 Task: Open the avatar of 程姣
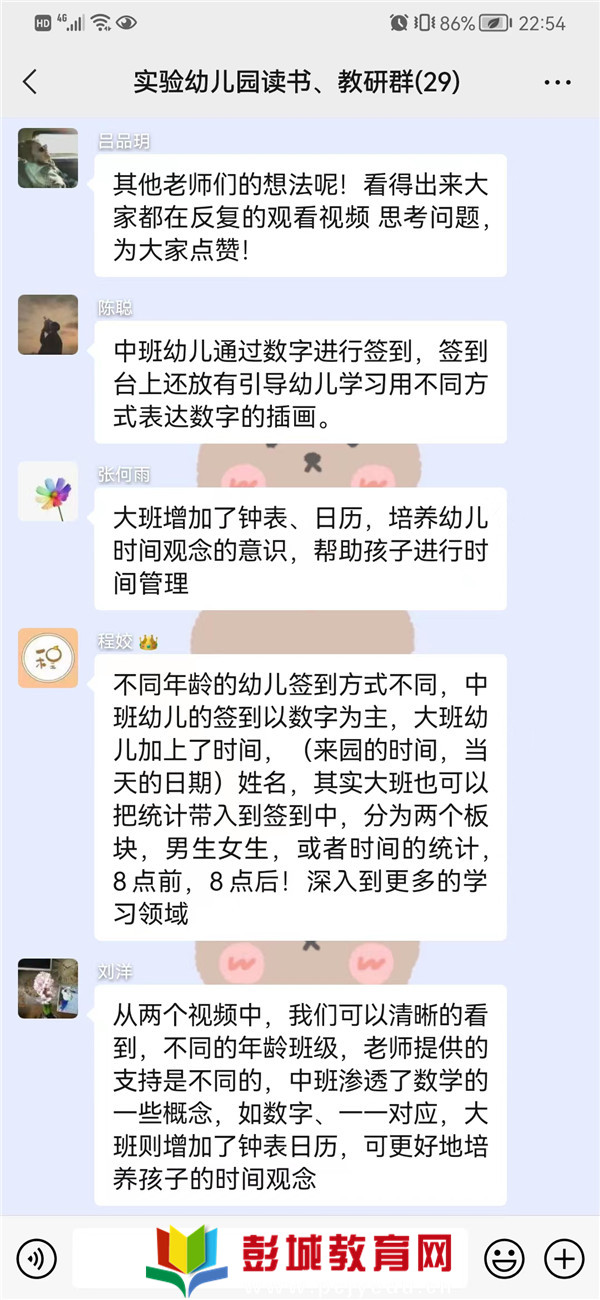pyautogui.click(x=48, y=657)
